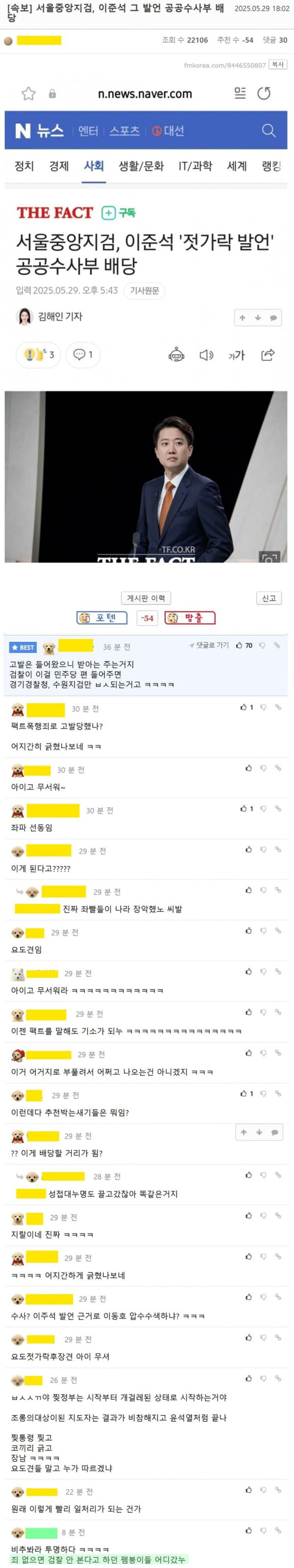Open 게시판 이력 board history
The height and width of the screenshot is (1568, 294).
tap(146, 597)
